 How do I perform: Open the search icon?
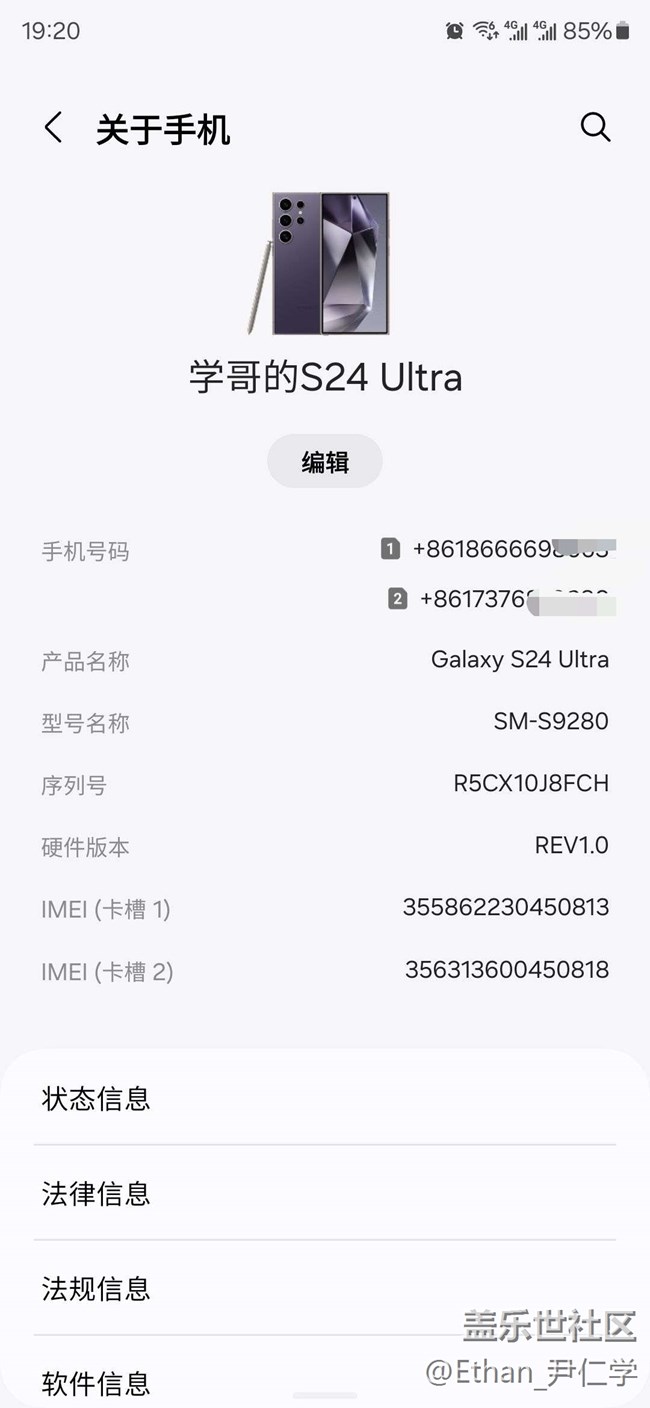coord(595,127)
